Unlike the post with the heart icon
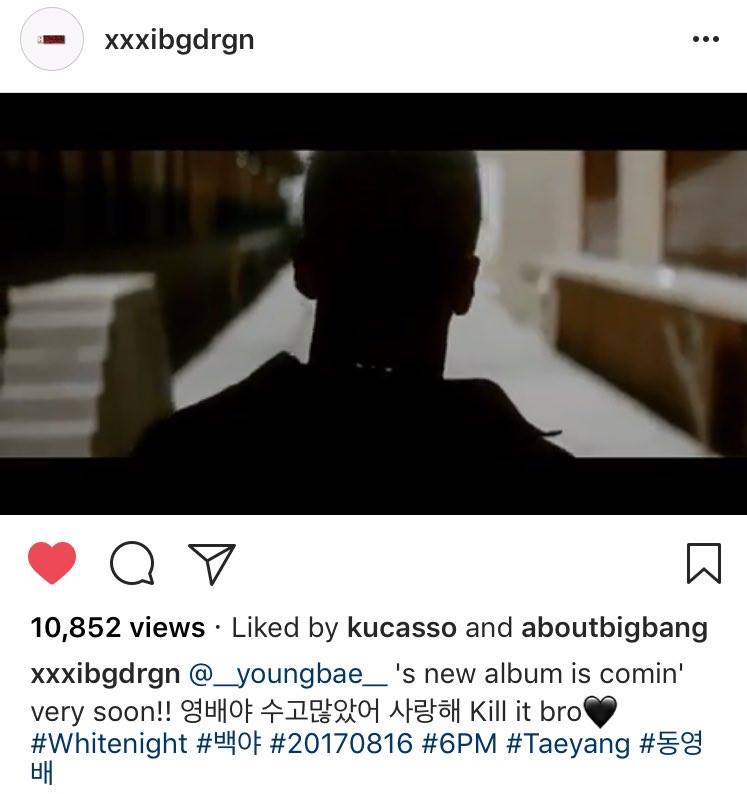 coord(52,563)
